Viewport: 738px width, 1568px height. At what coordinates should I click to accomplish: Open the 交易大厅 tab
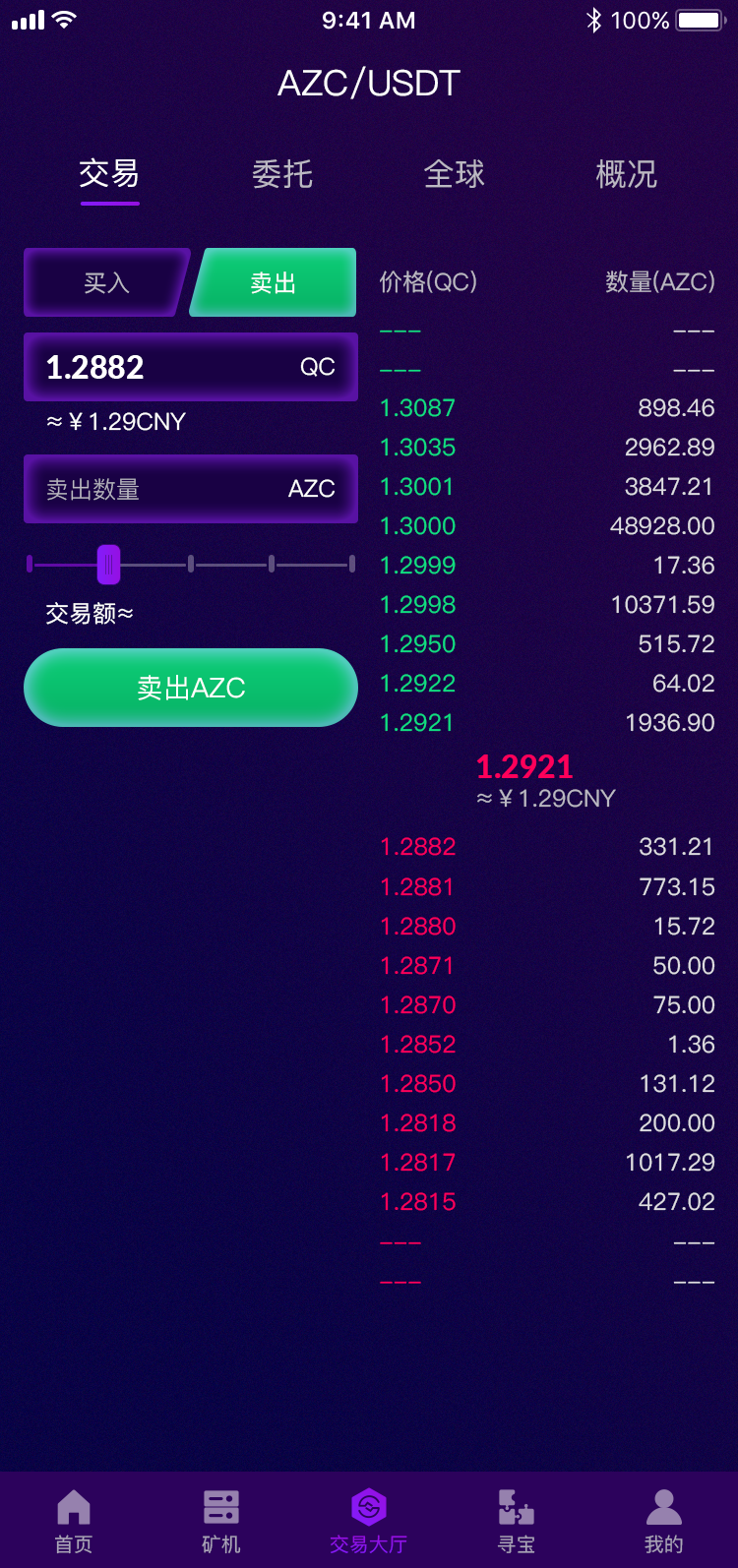[x=369, y=1520]
